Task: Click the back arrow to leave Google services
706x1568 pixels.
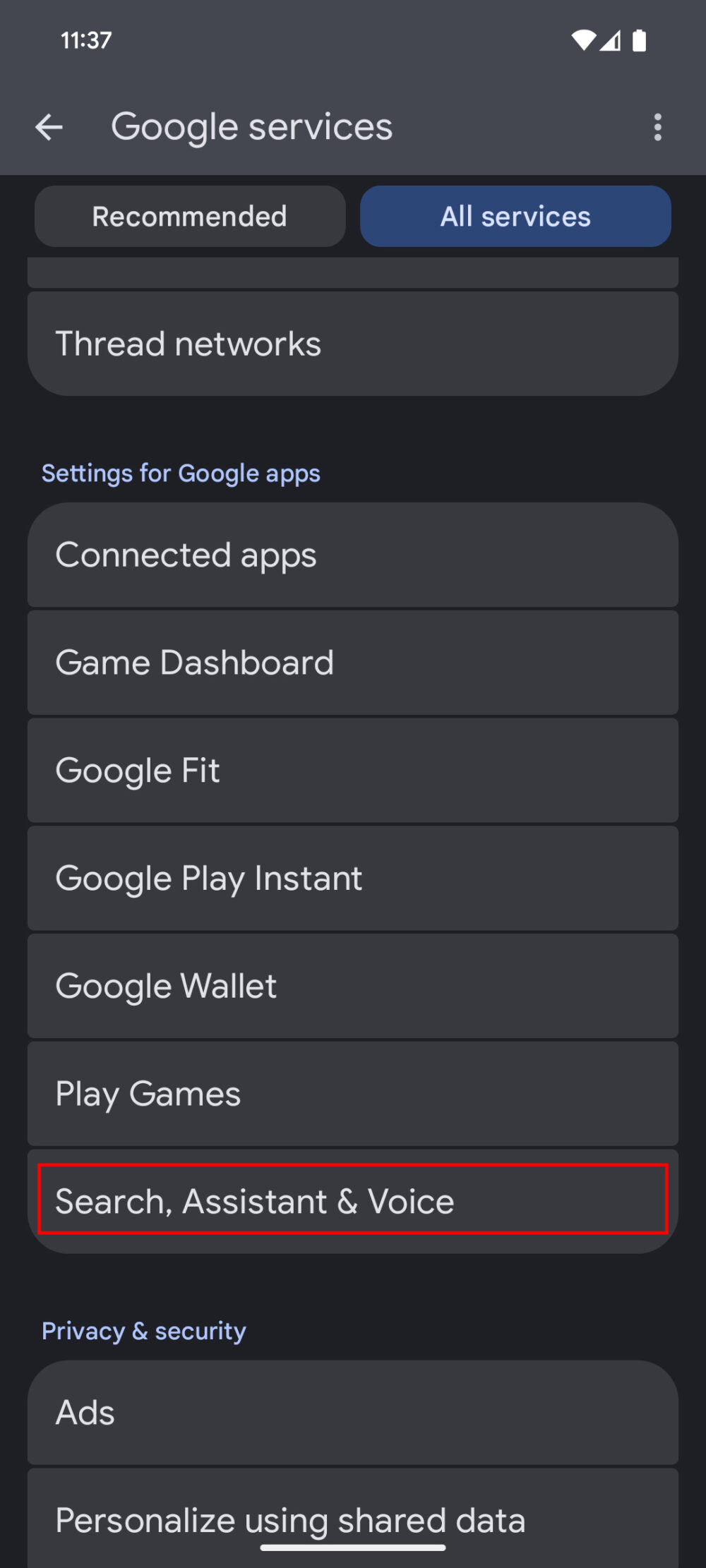Action: point(49,127)
